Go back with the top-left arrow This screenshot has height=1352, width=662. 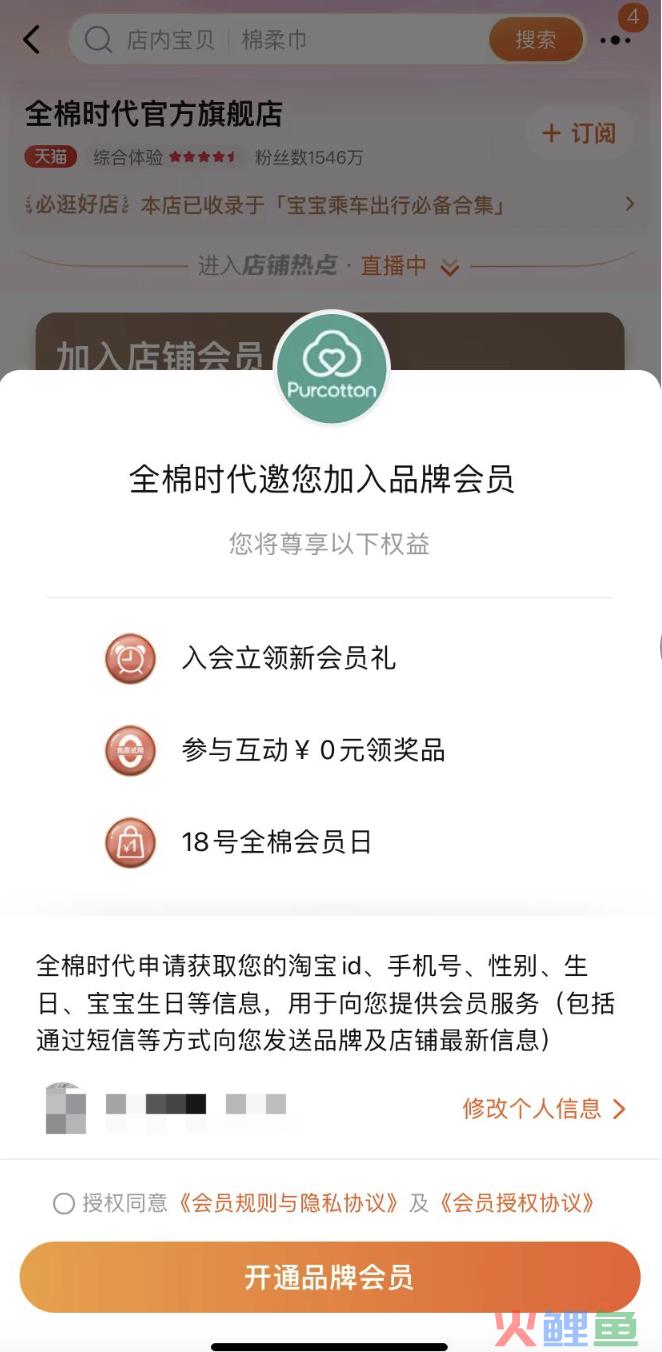31,40
